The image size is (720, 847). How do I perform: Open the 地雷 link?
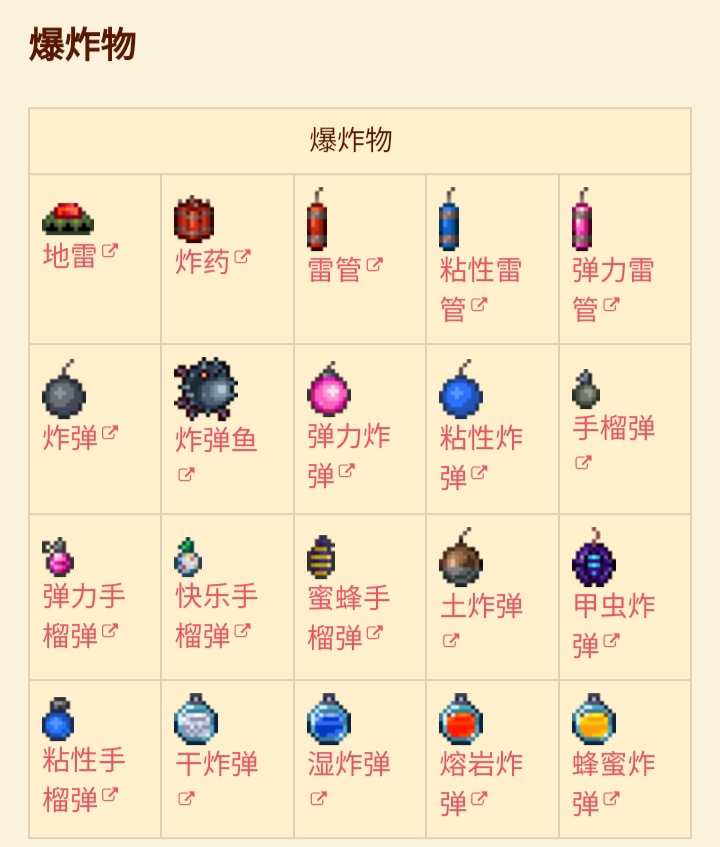tap(70, 256)
